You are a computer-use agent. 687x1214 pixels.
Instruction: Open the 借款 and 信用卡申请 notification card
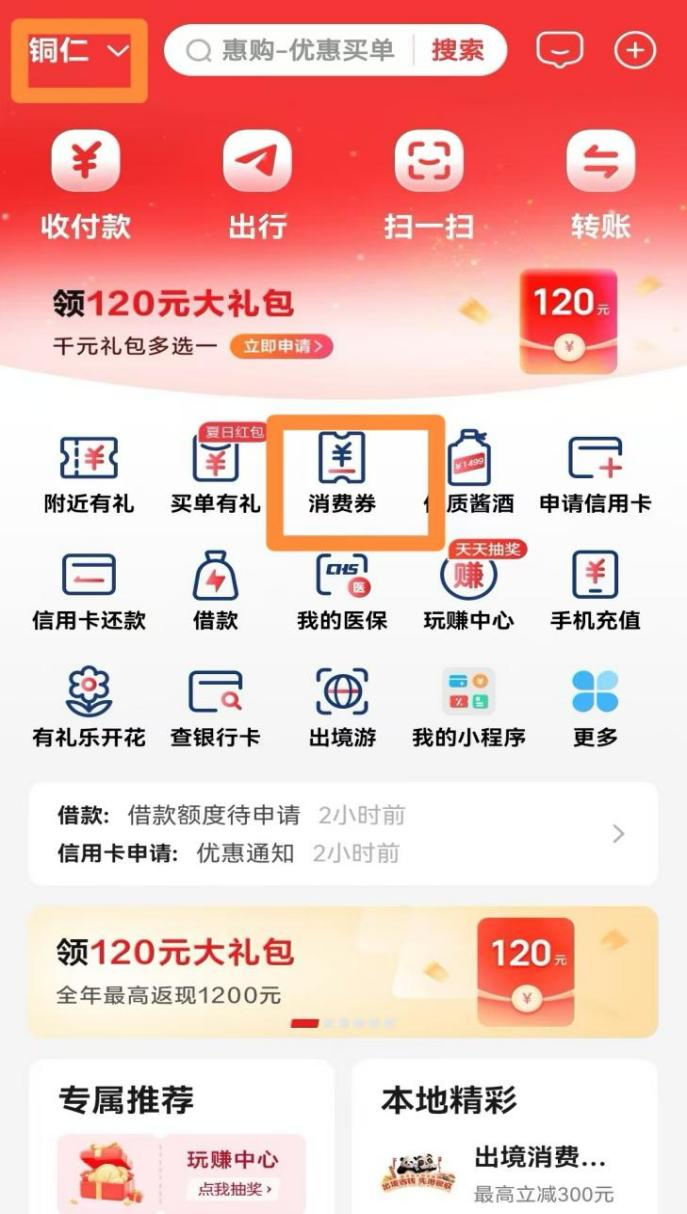pos(343,834)
